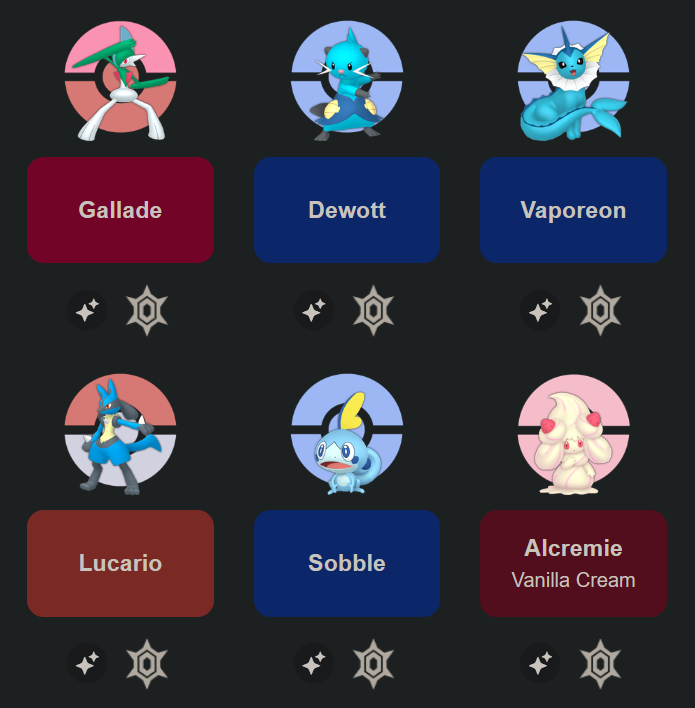The image size is (695, 708).
Task: Tap the star badge icon under Alcremie
Action: click(x=600, y=664)
